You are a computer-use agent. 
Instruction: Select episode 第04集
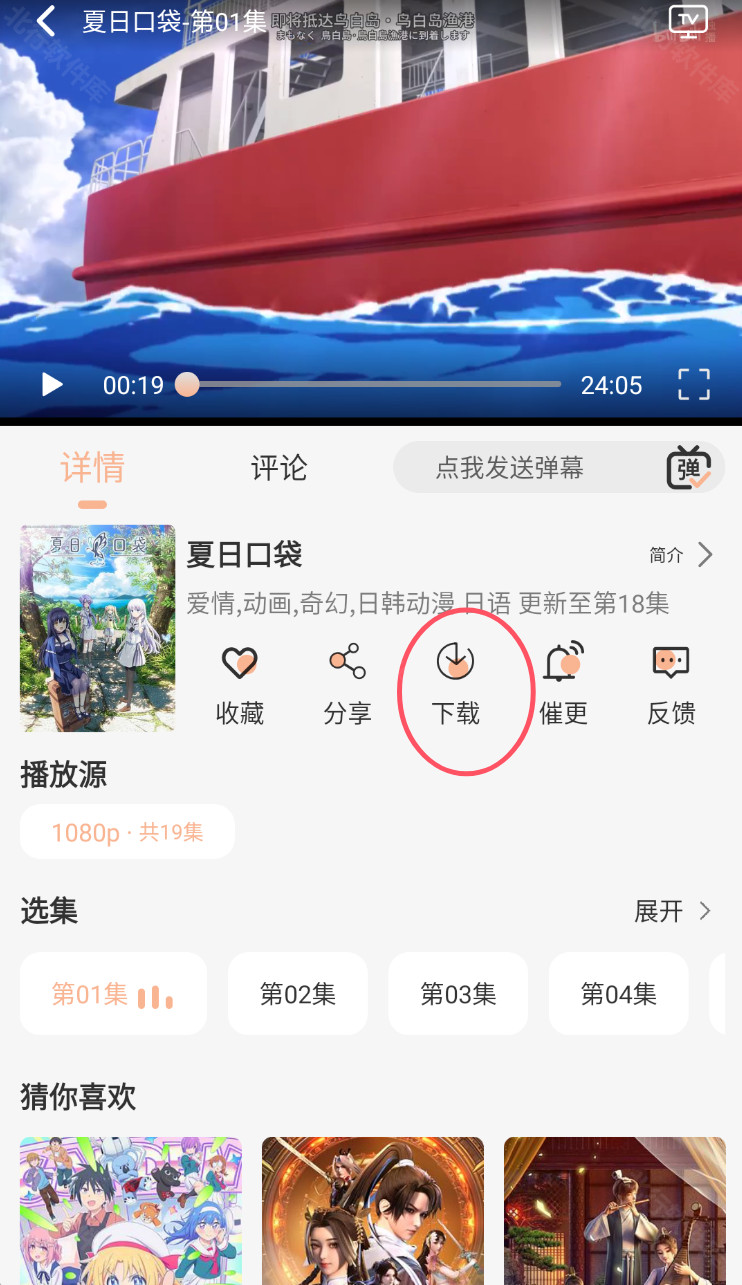pos(618,993)
